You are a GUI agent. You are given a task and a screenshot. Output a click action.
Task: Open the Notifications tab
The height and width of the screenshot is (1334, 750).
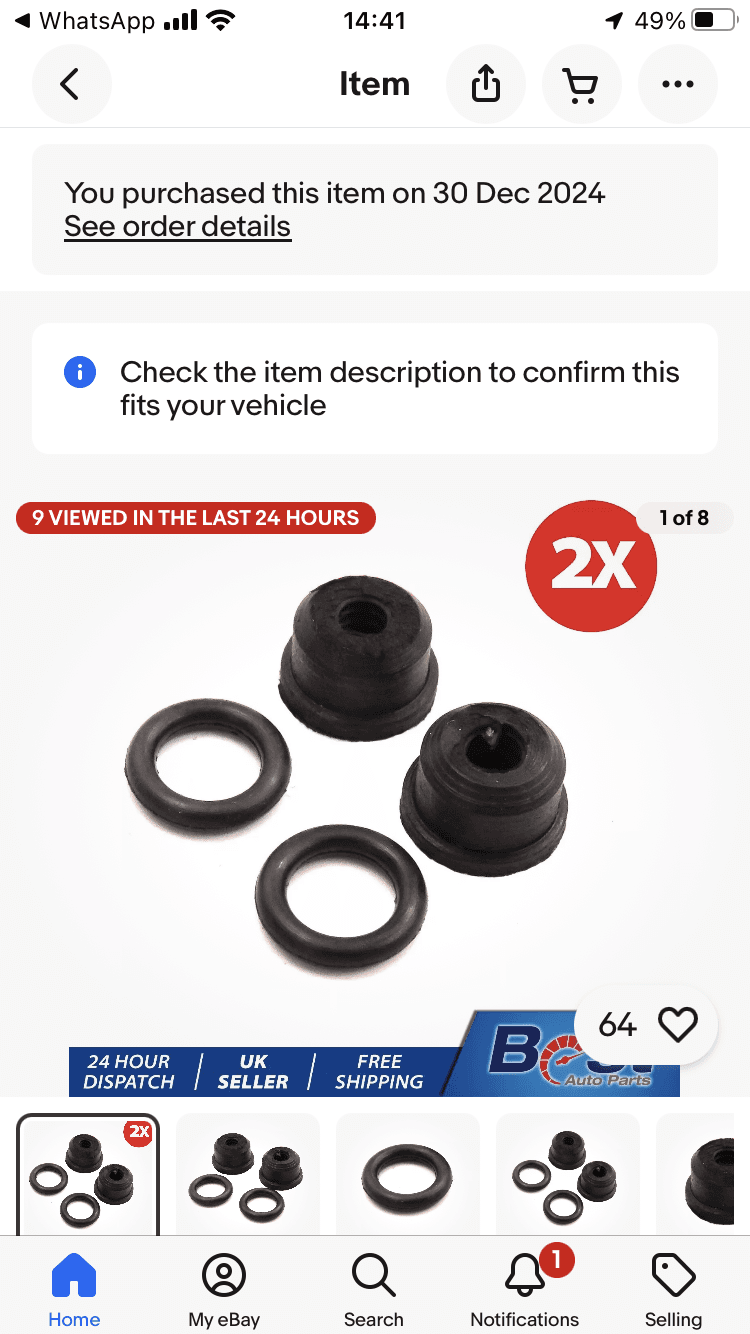[525, 1290]
